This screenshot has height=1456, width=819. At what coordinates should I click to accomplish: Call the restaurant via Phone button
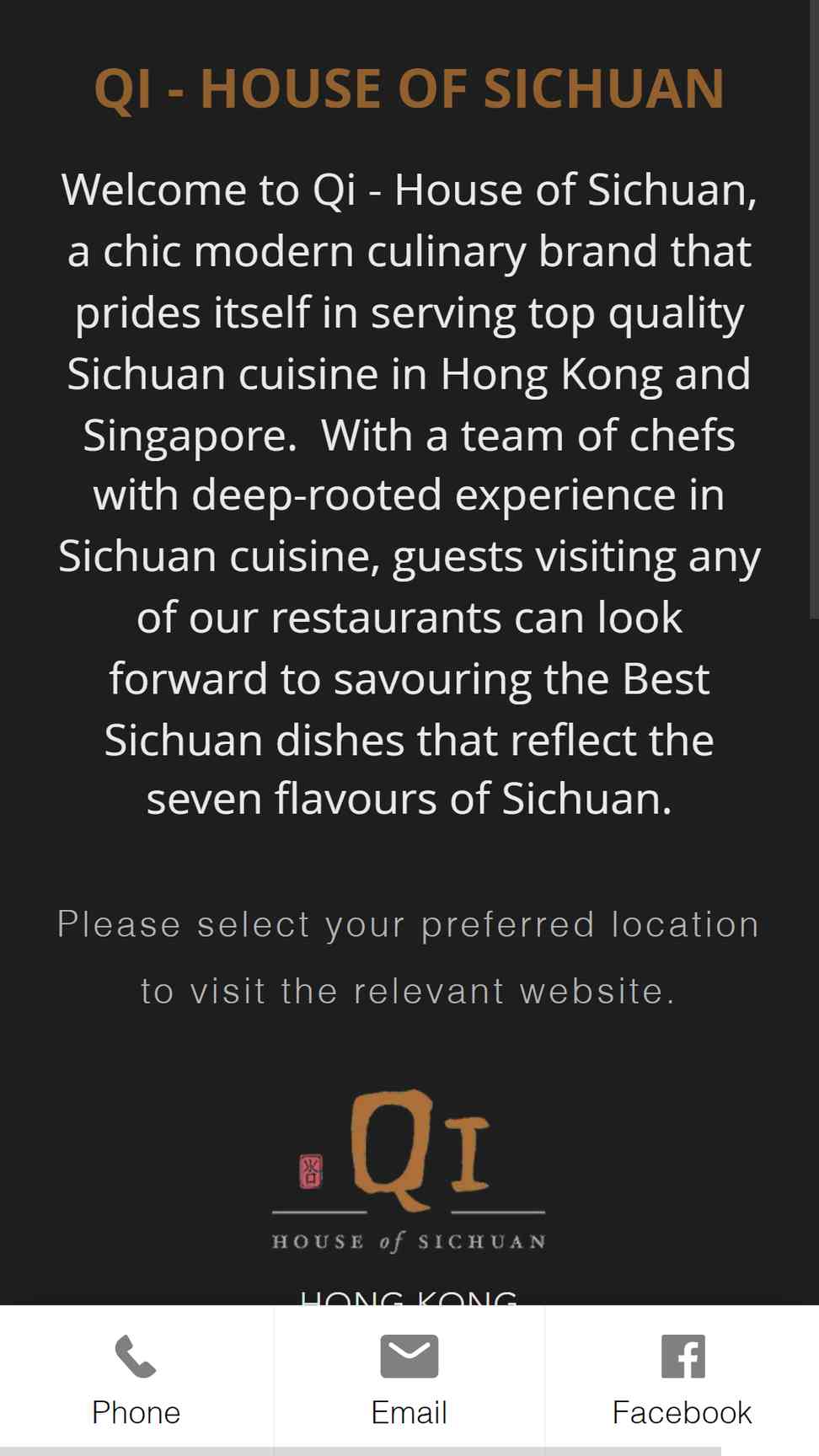tap(136, 1379)
